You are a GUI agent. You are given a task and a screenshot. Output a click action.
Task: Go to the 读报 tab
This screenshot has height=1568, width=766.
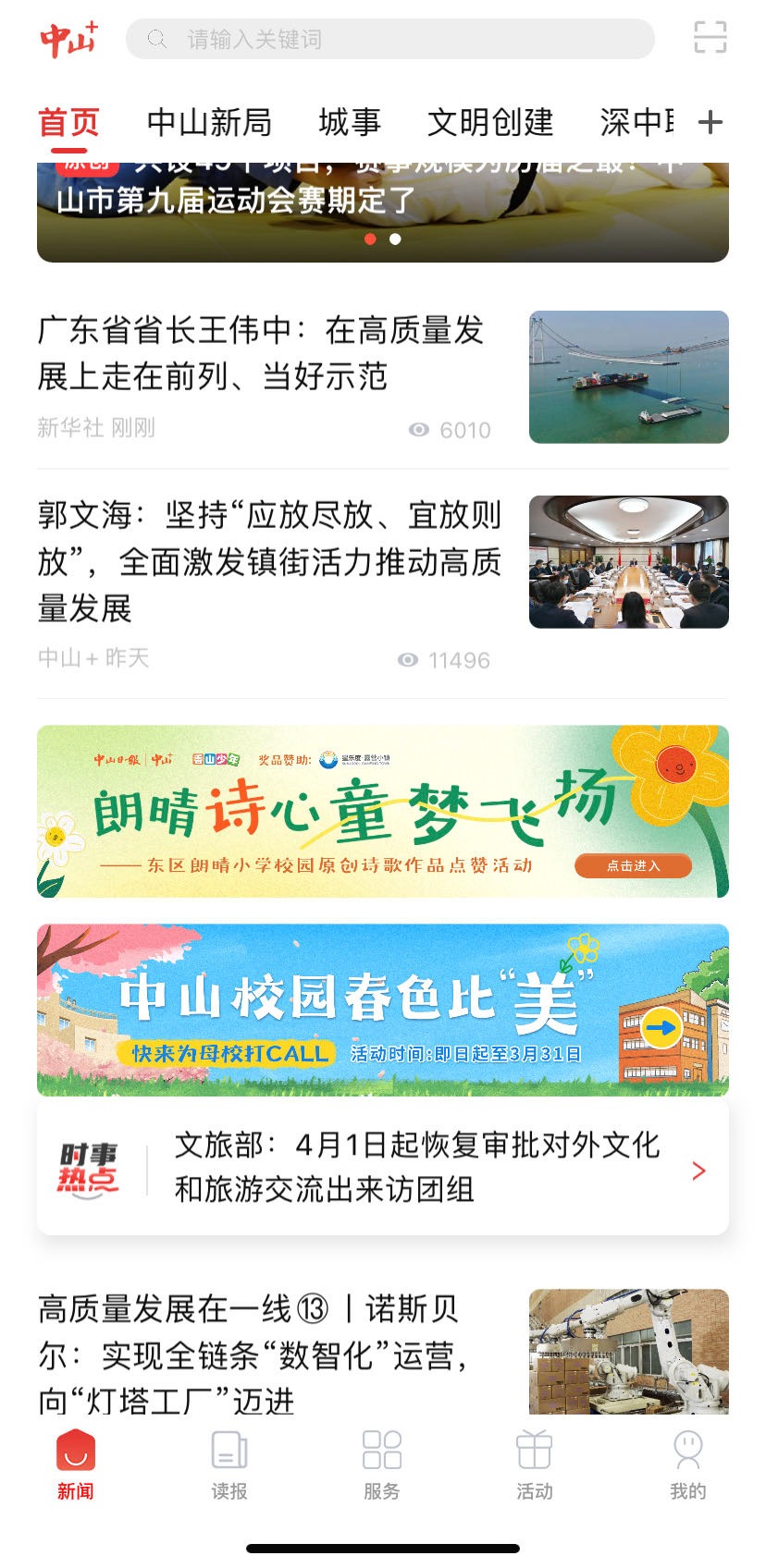coord(229,1464)
